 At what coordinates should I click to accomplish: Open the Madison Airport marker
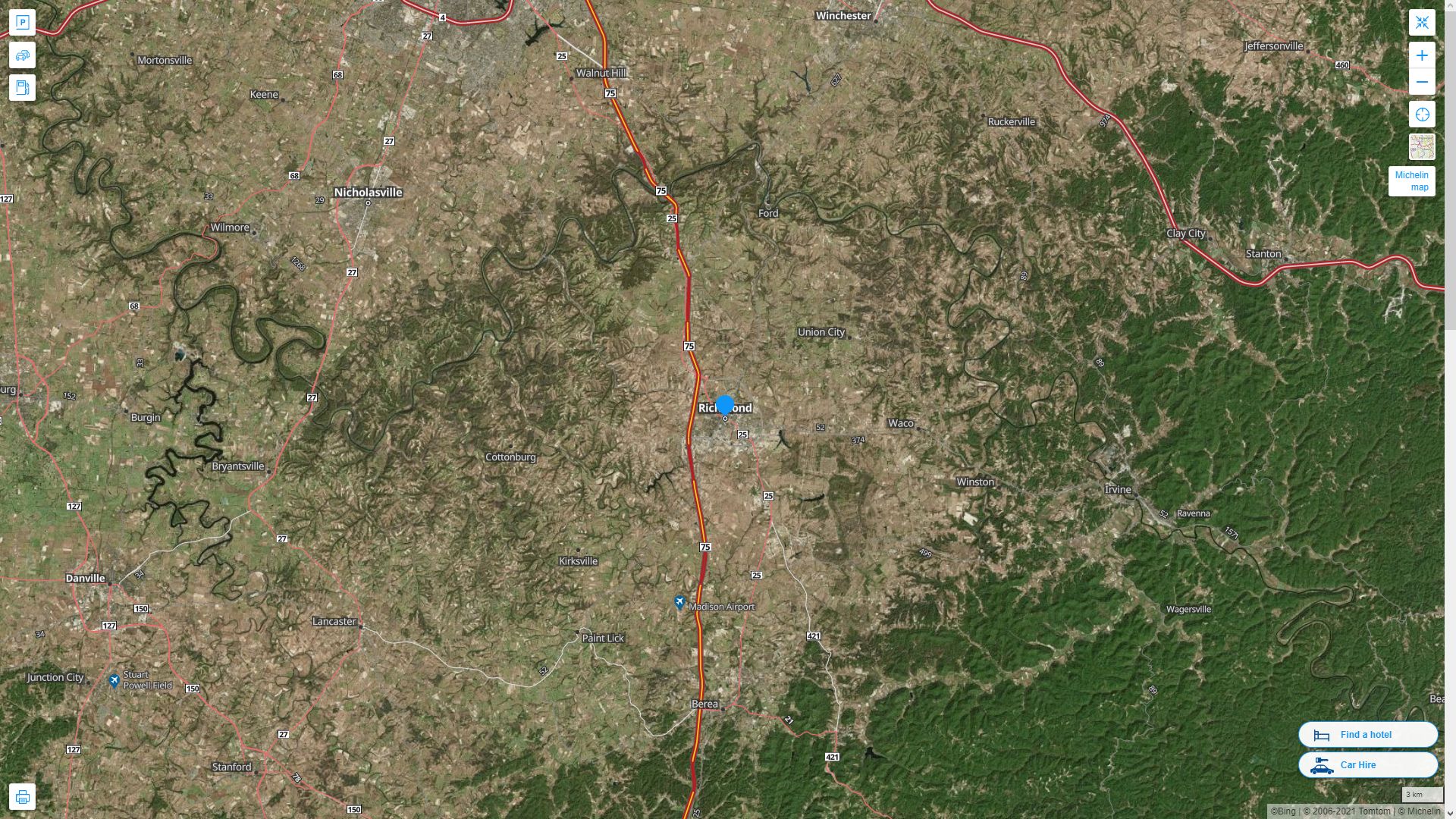[x=680, y=603]
